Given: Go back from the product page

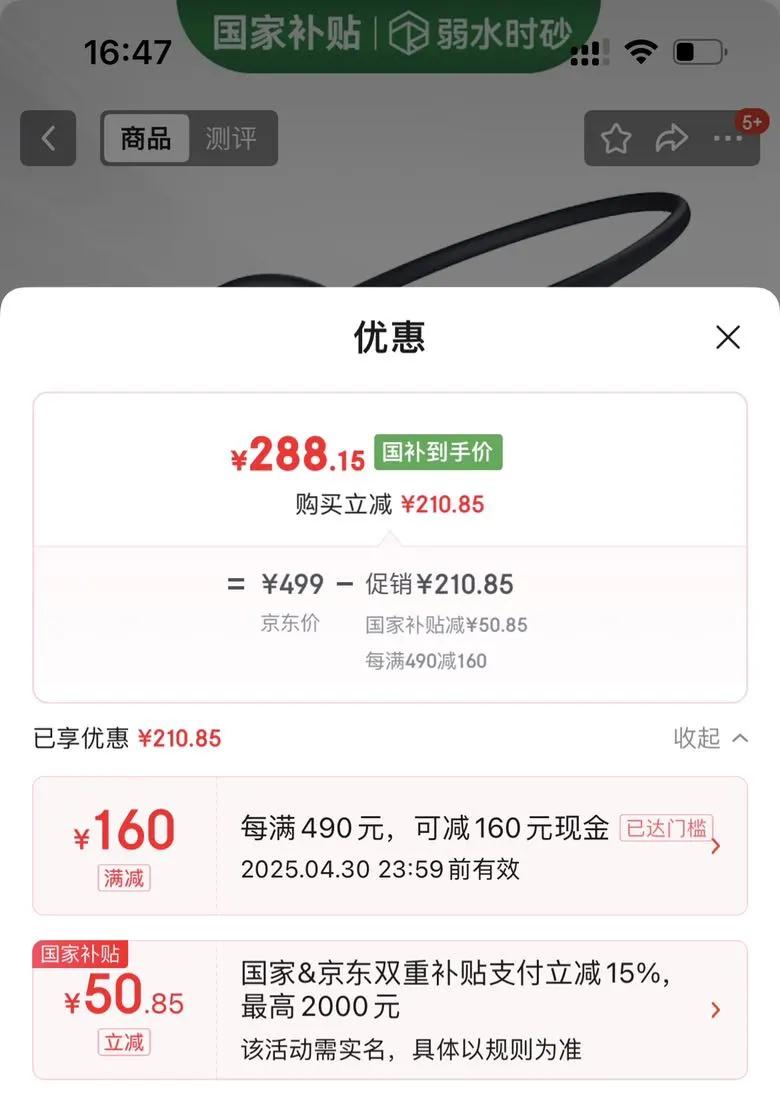Looking at the screenshot, I should point(48,138).
